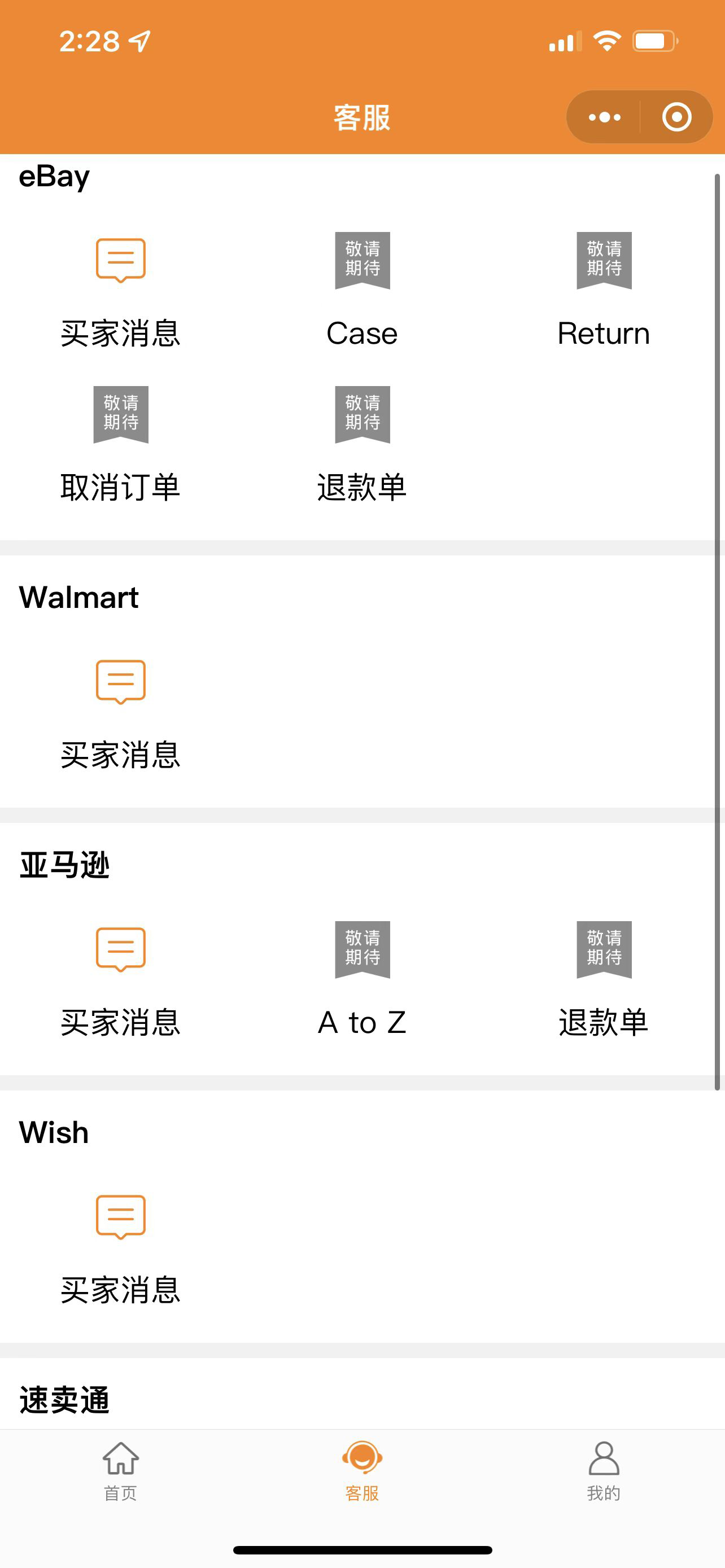Image resolution: width=725 pixels, height=1568 pixels.
Task: Tap the mini-program close circle button
Action: (x=678, y=117)
